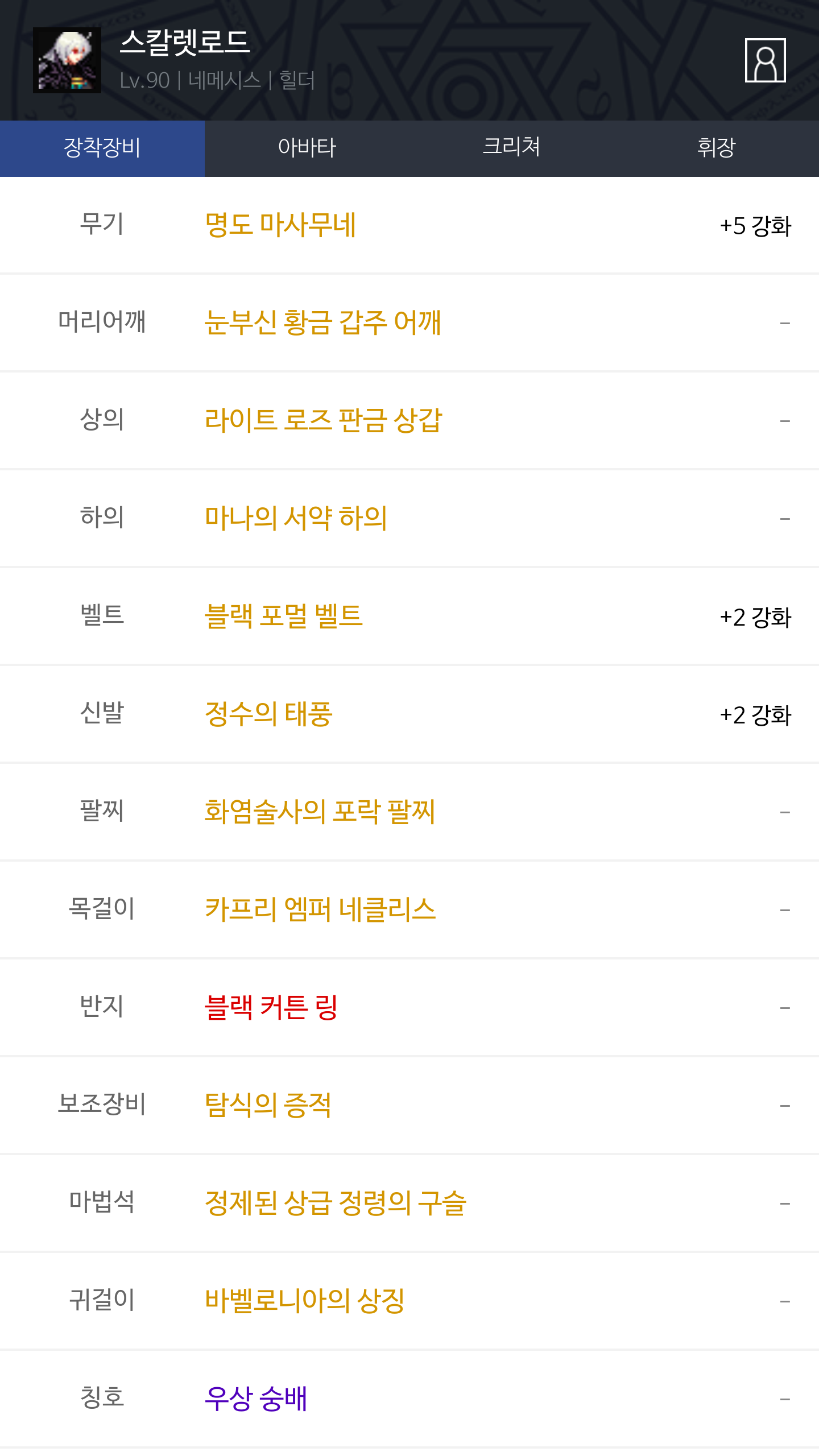Switch to the 아바타 tab
819x1456 pixels.
(307, 148)
